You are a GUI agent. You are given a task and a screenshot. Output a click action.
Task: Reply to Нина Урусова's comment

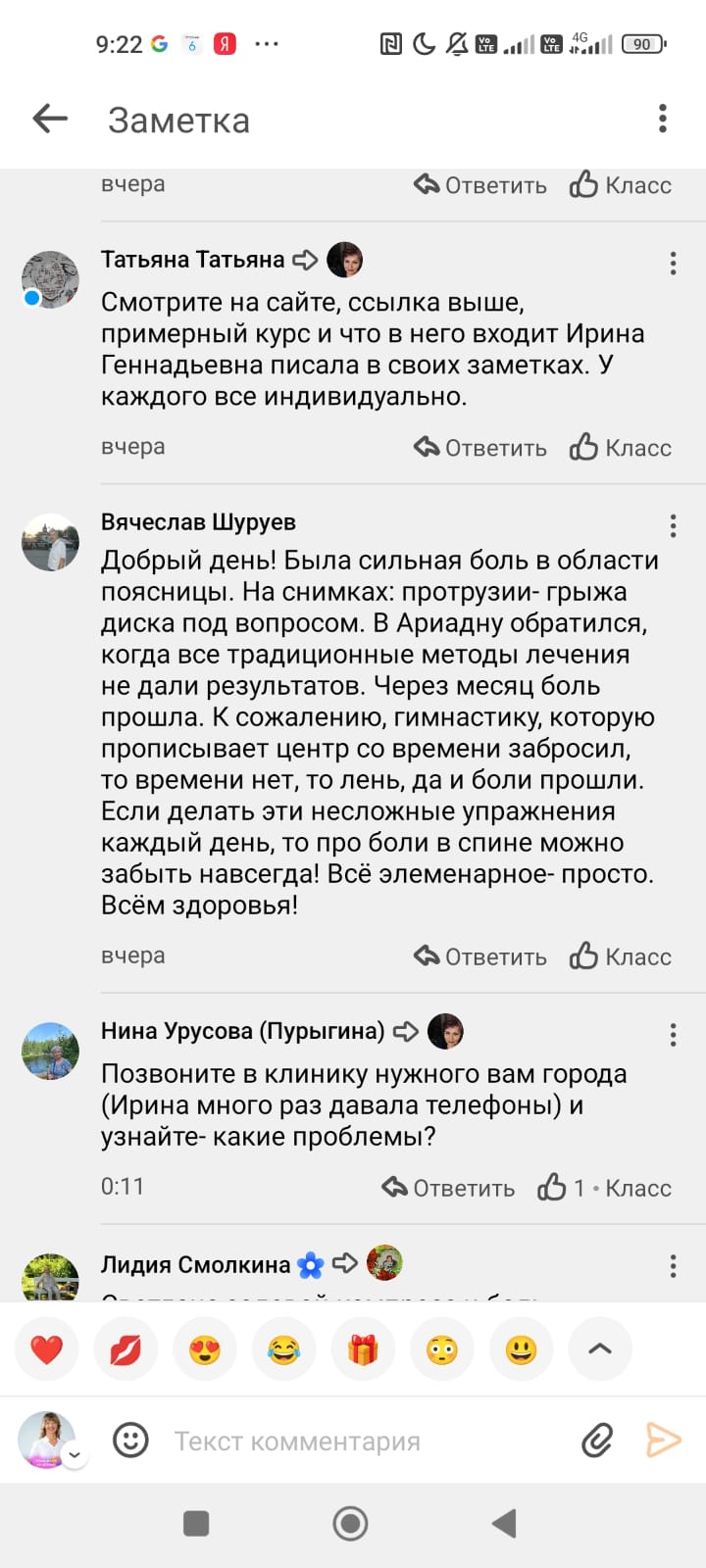click(x=448, y=1188)
